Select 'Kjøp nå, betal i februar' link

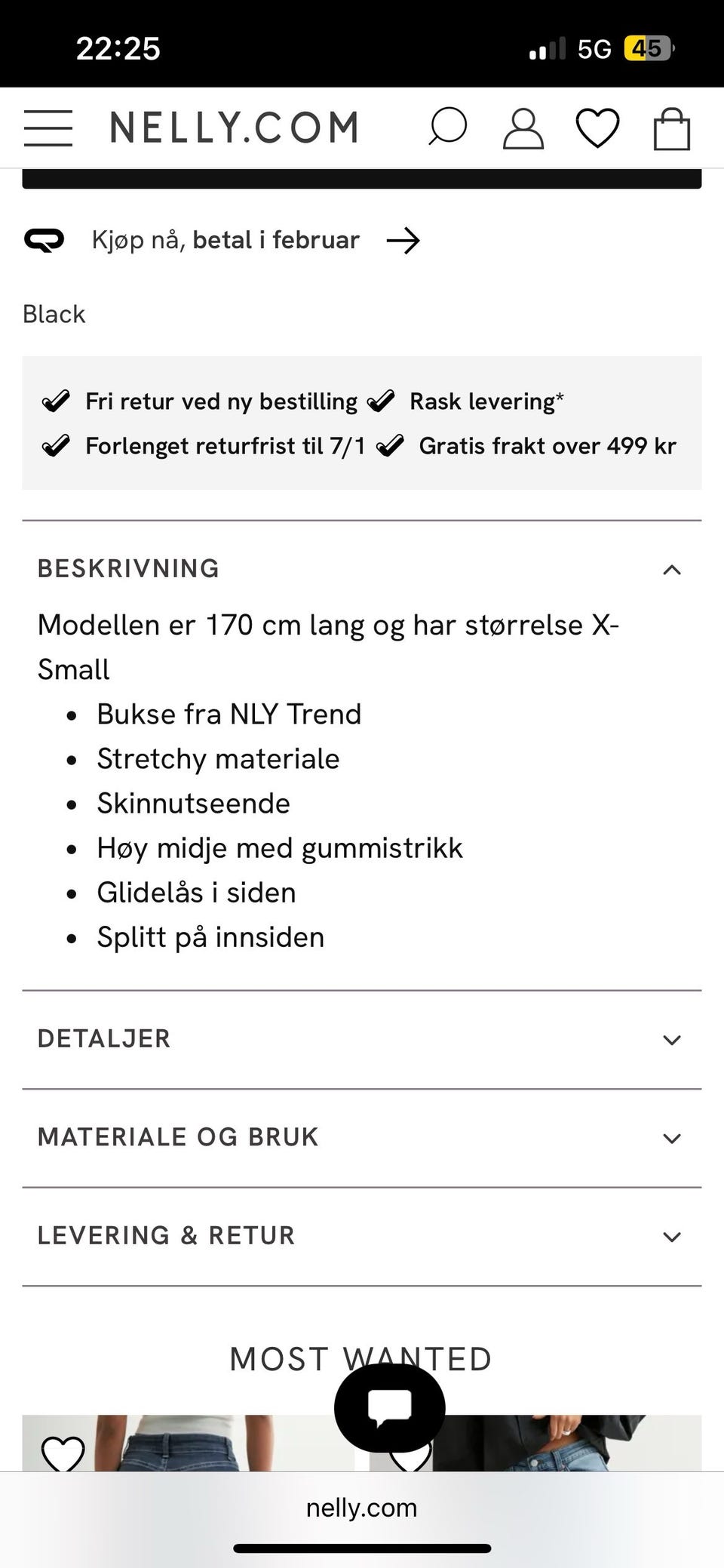click(224, 240)
